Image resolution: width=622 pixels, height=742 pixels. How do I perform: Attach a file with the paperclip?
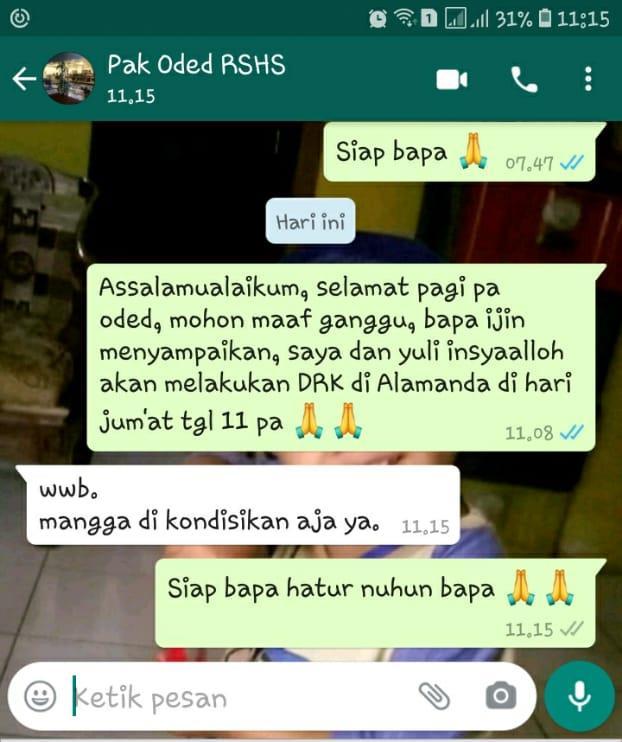click(x=433, y=696)
